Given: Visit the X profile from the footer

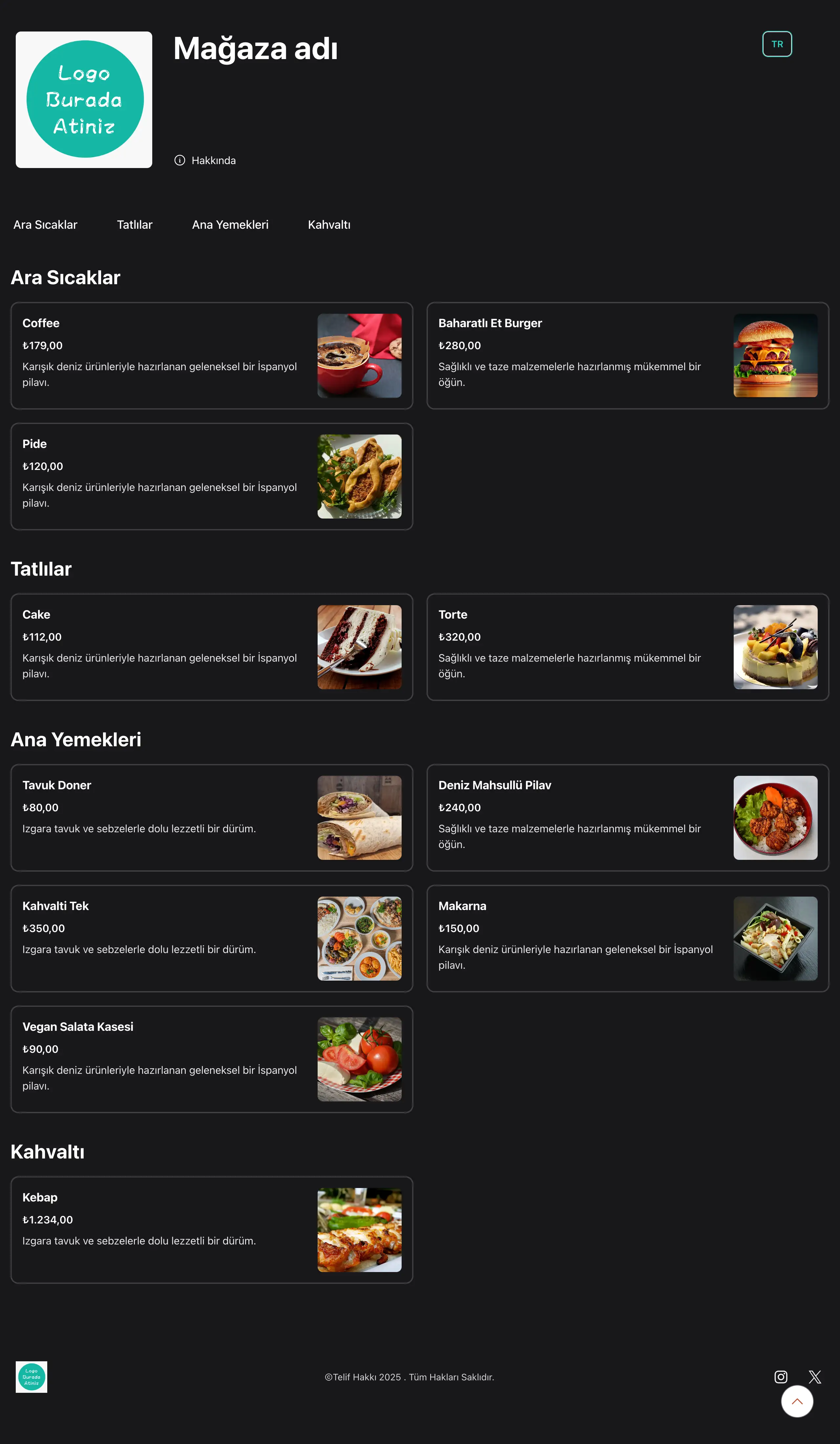Looking at the screenshot, I should [815, 1377].
